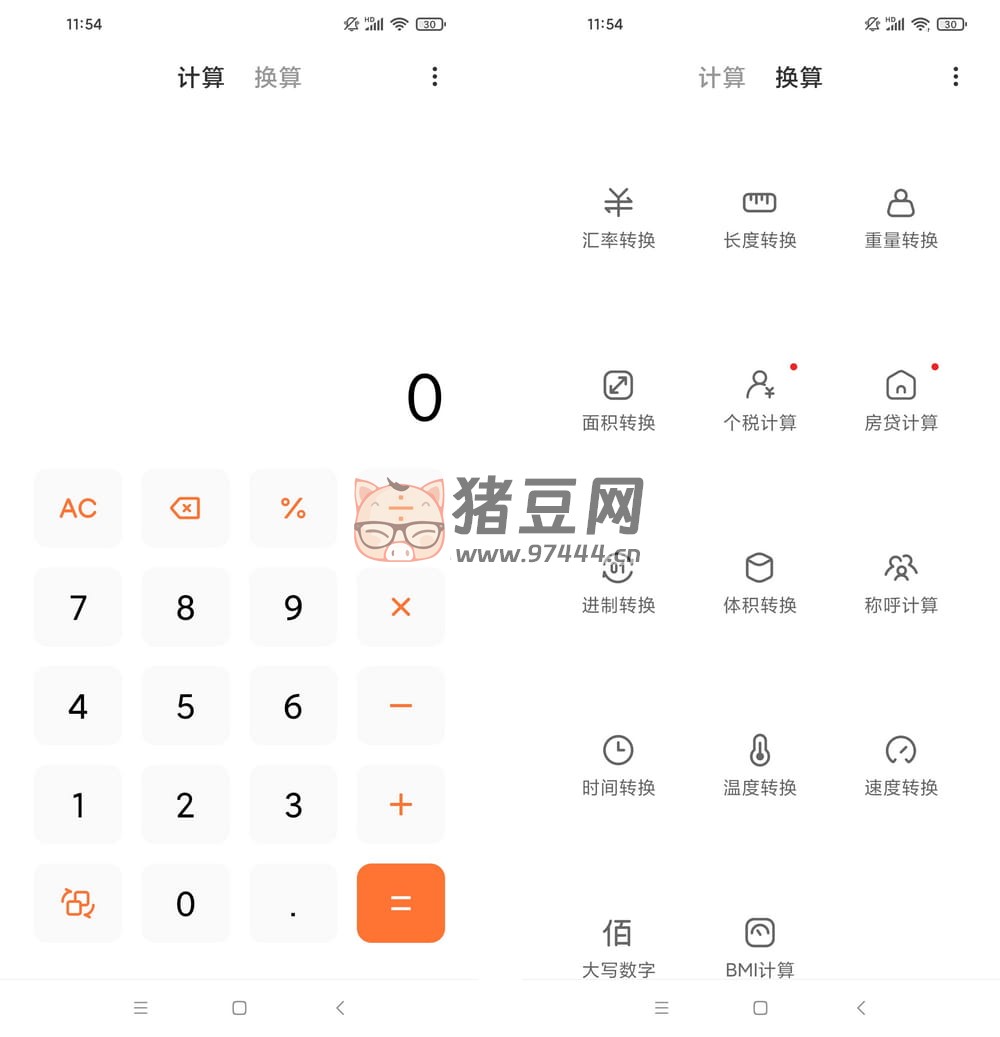Image resolution: width=1000 pixels, height=1037 pixels.
Task: Open 速度转换 speed converter
Action: (901, 765)
